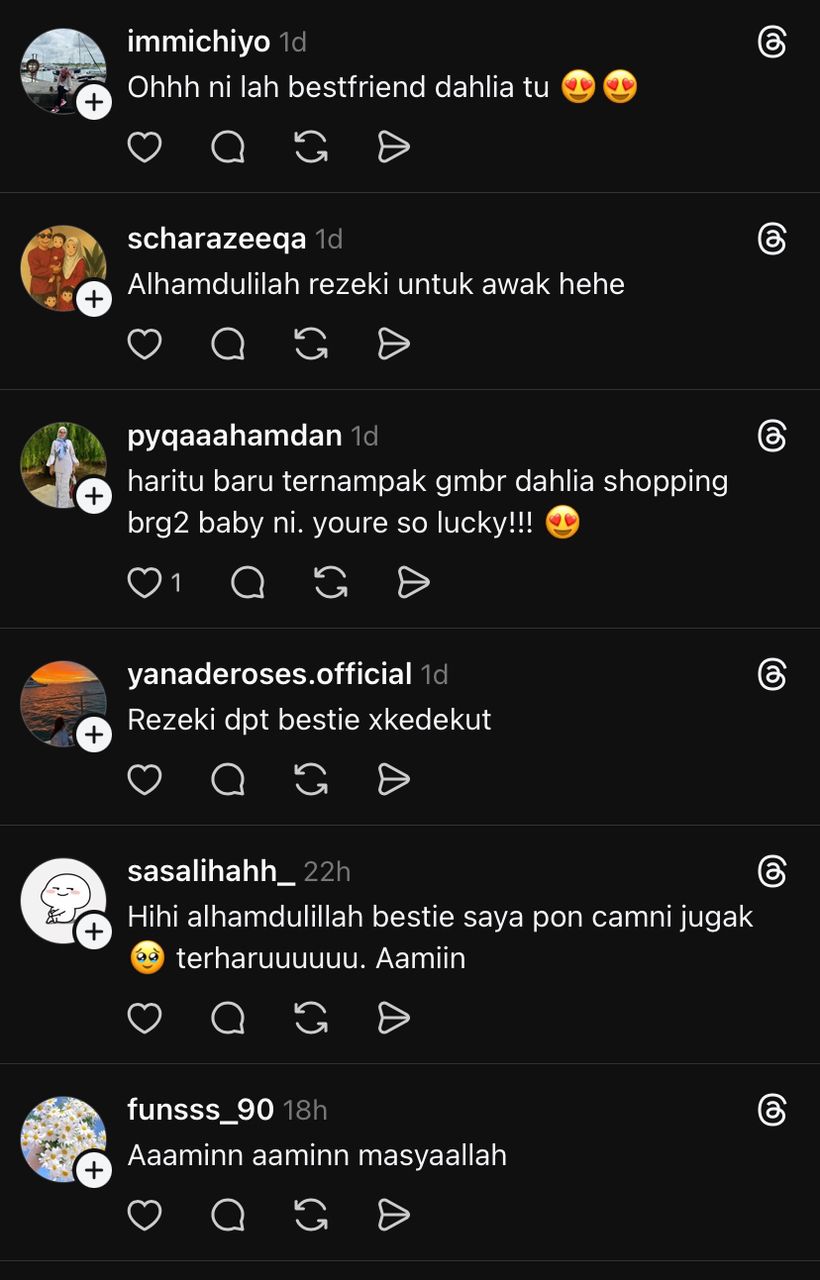Like sasalihahh_'s comment
Screen dimensions: 820x1280
click(x=145, y=1018)
